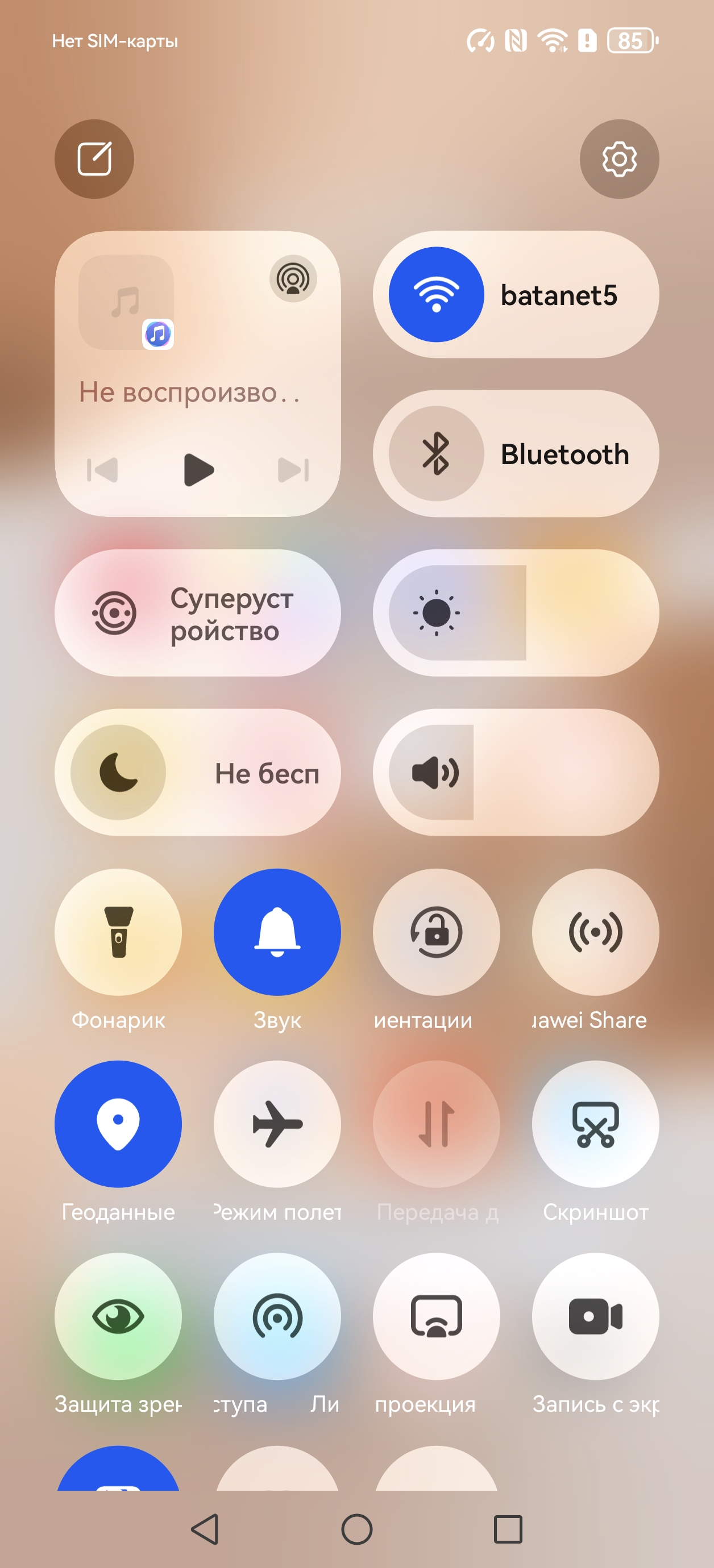This screenshot has height=1568, width=714.
Task: Enable Не беспокоить mode
Action: pos(118,773)
